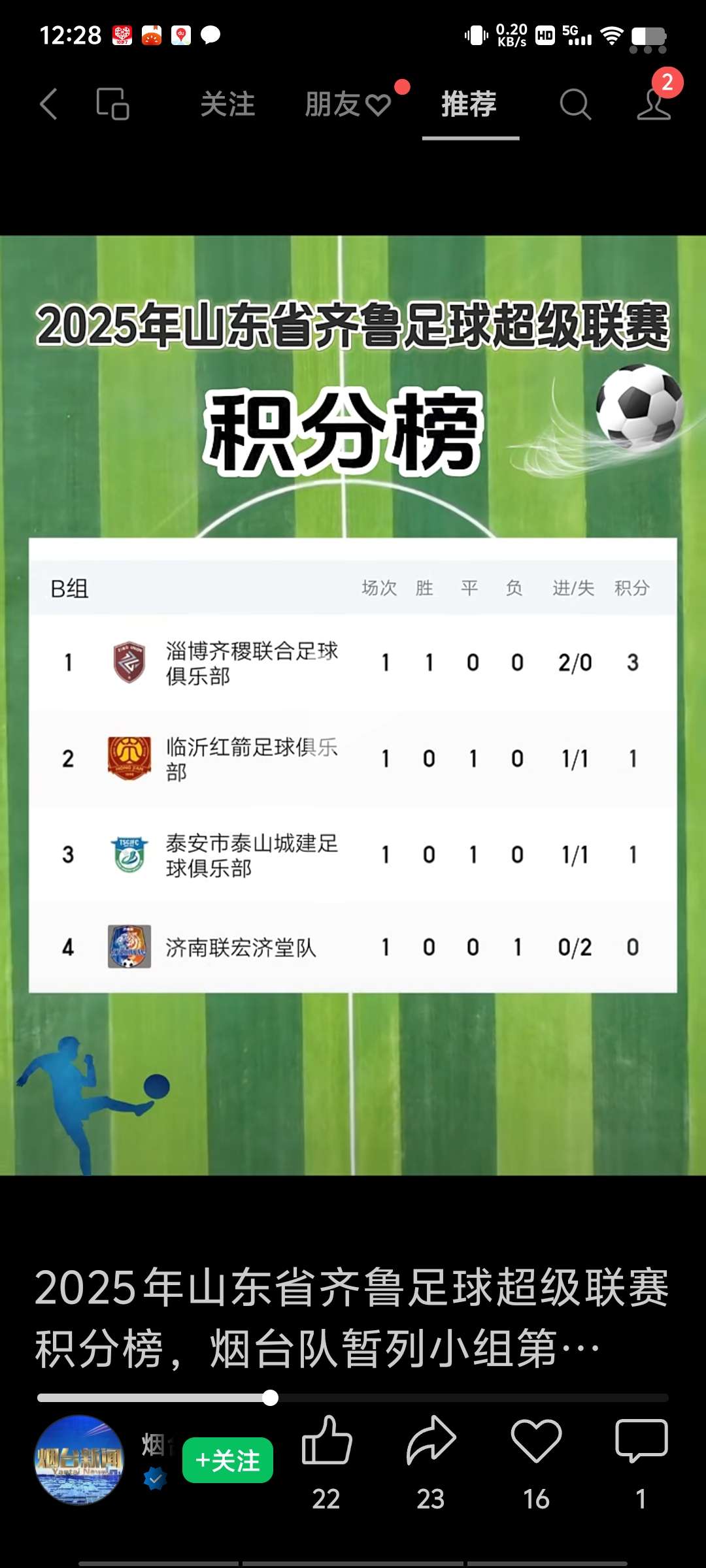Open the floating window icon
This screenshot has height=1568, width=706.
112,104
